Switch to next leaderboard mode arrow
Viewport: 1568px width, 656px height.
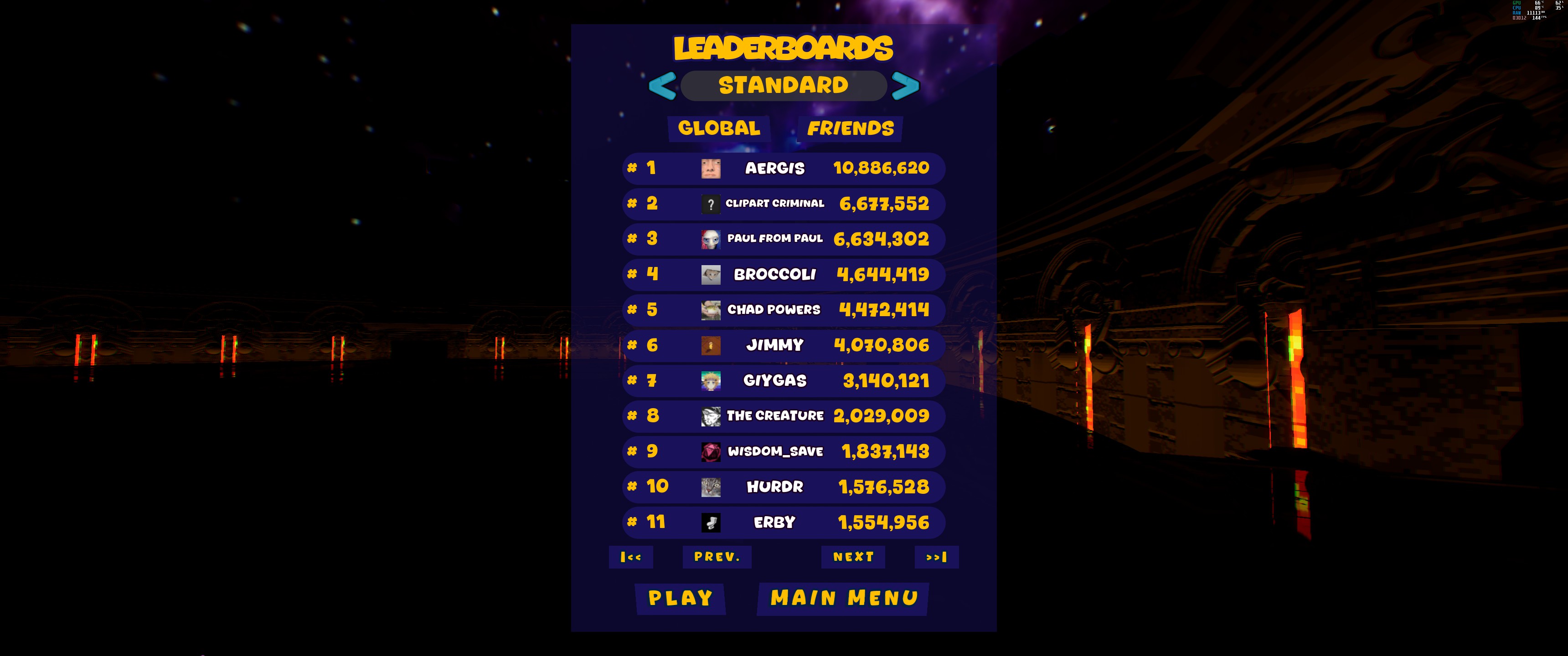(x=905, y=86)
